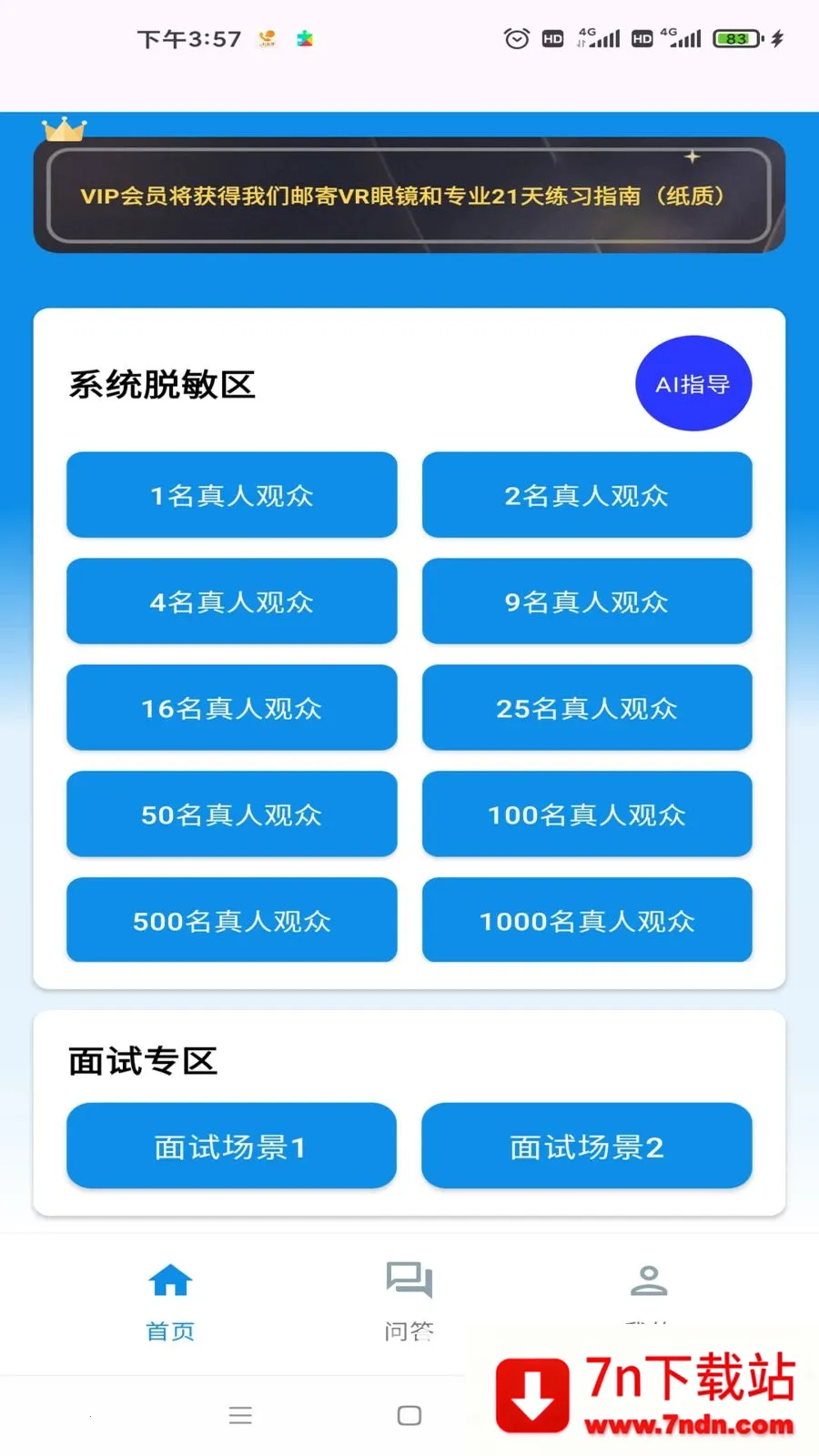Tap the HD icon in the status bar
Viewport: 819px width, 1456px height.
552,38
